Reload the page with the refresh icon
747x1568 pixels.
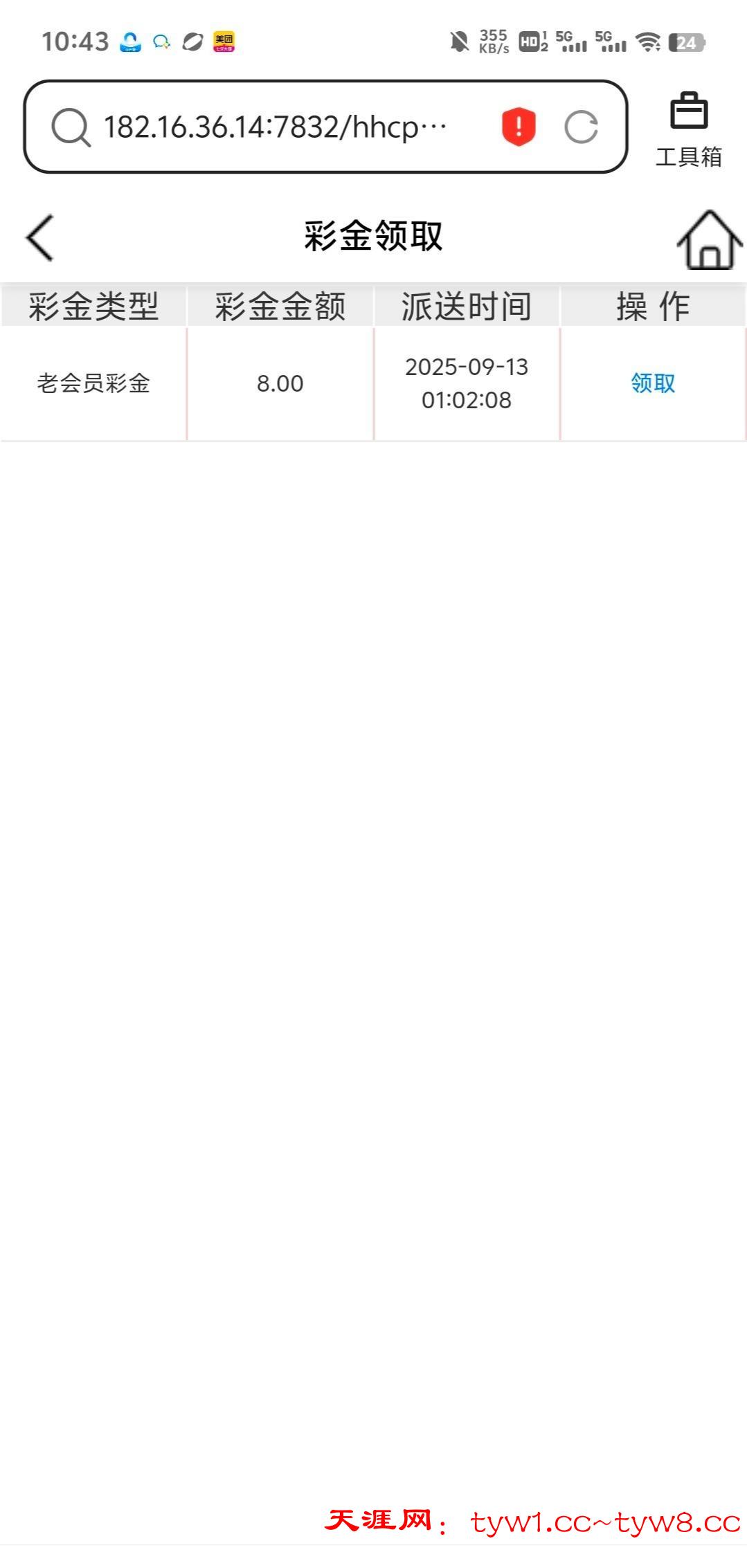pos(580,127)
